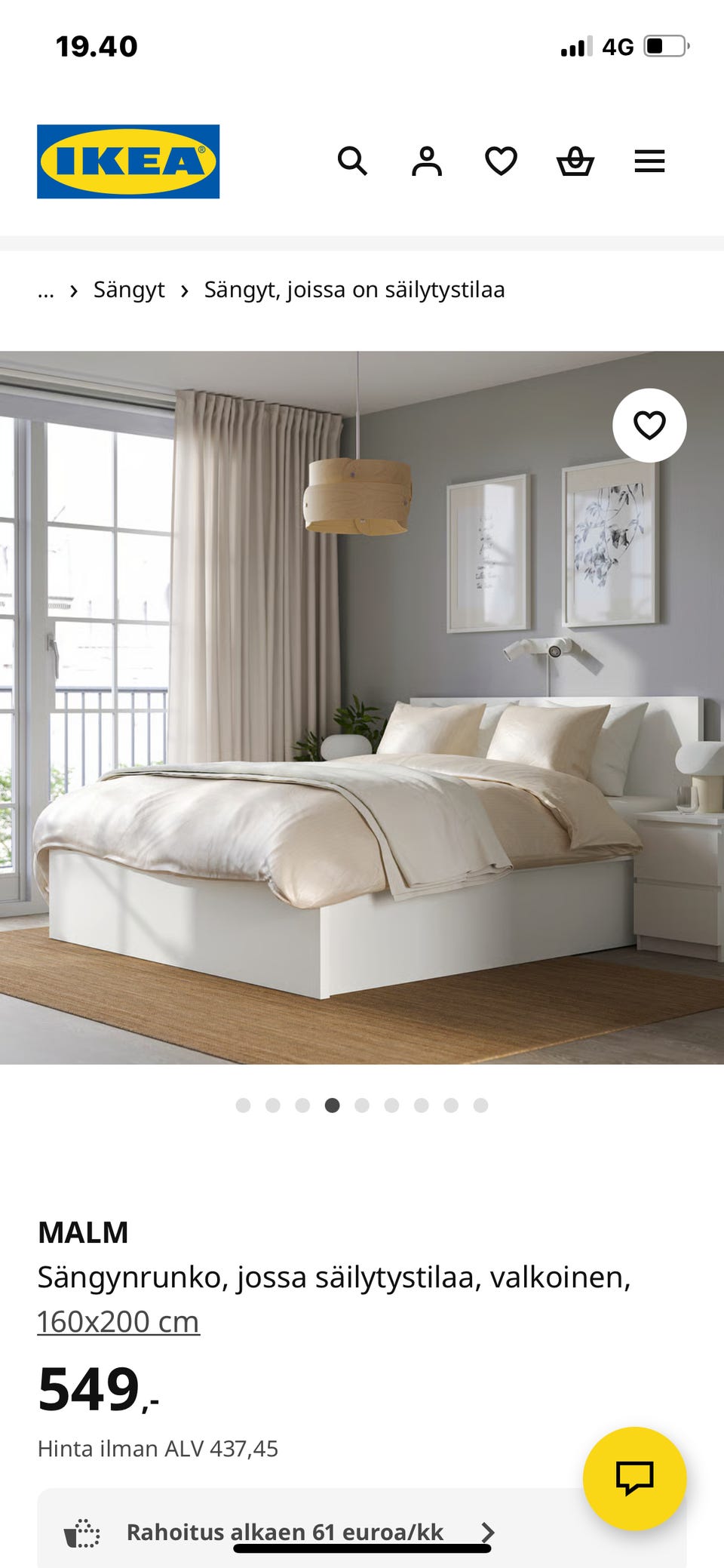Select the 160x200 cm size link
This screenshot has width=724, height=1568.
(x=118, y=1321)
